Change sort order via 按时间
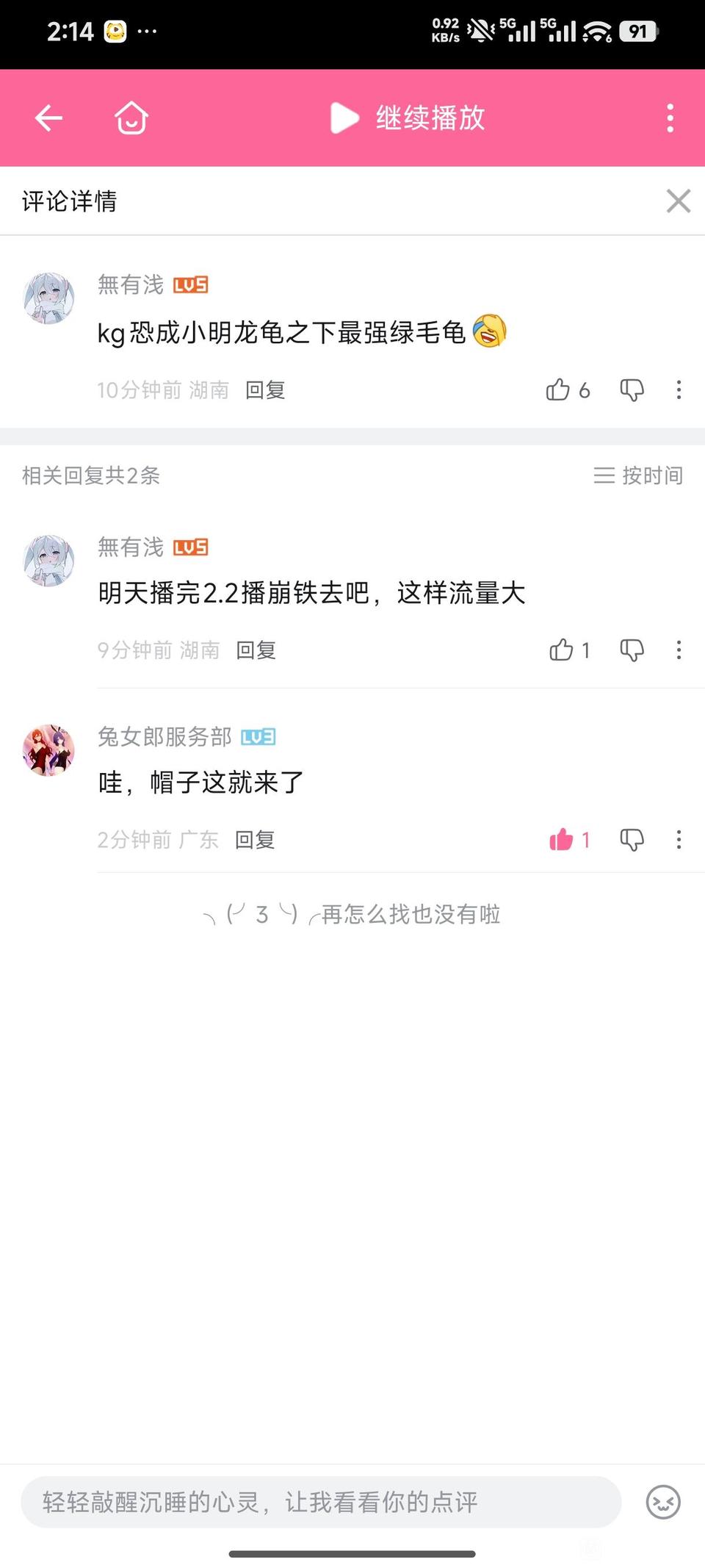 [638, 475]
